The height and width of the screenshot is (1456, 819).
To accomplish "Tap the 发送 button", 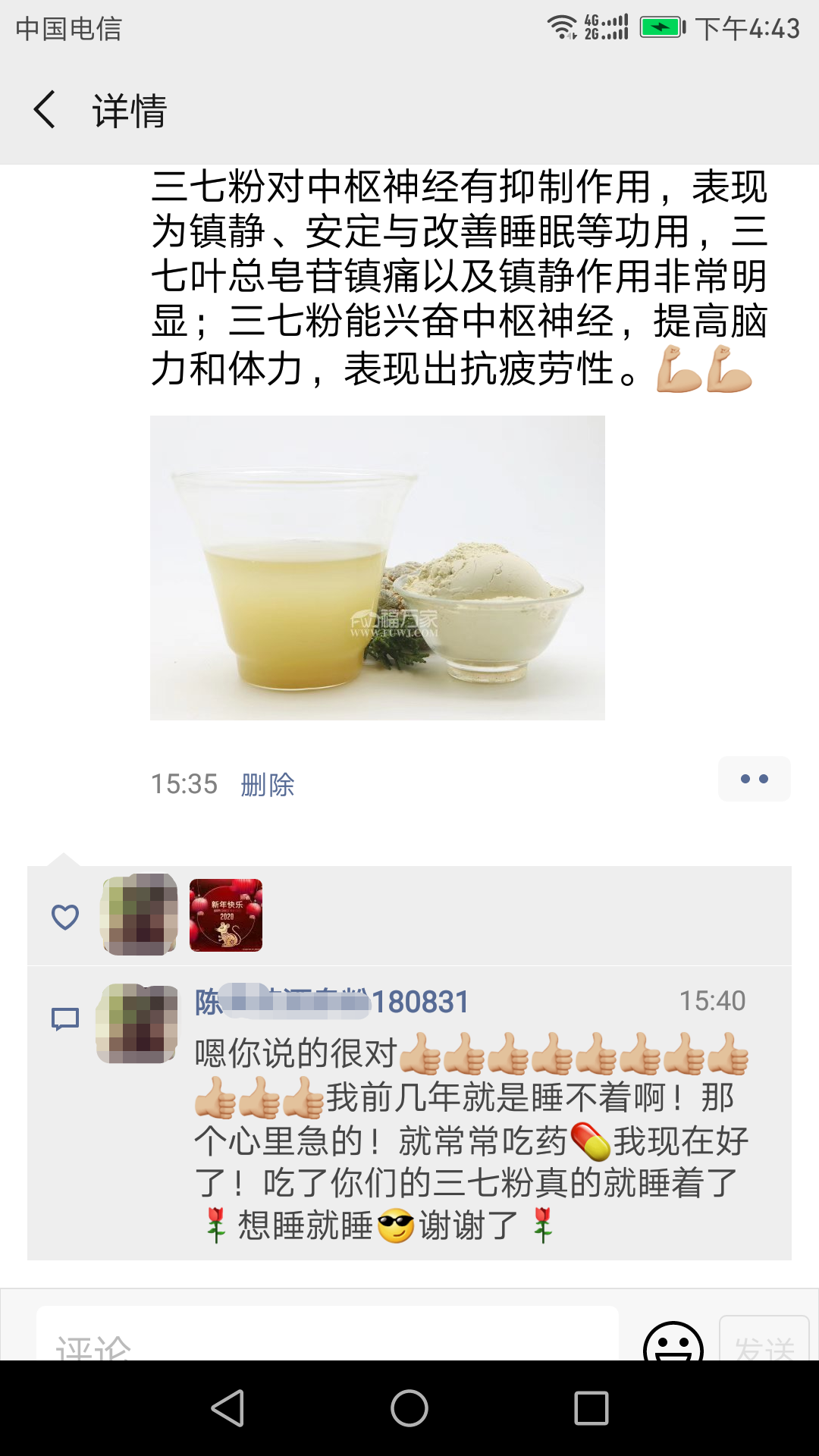I will 764,1342.
